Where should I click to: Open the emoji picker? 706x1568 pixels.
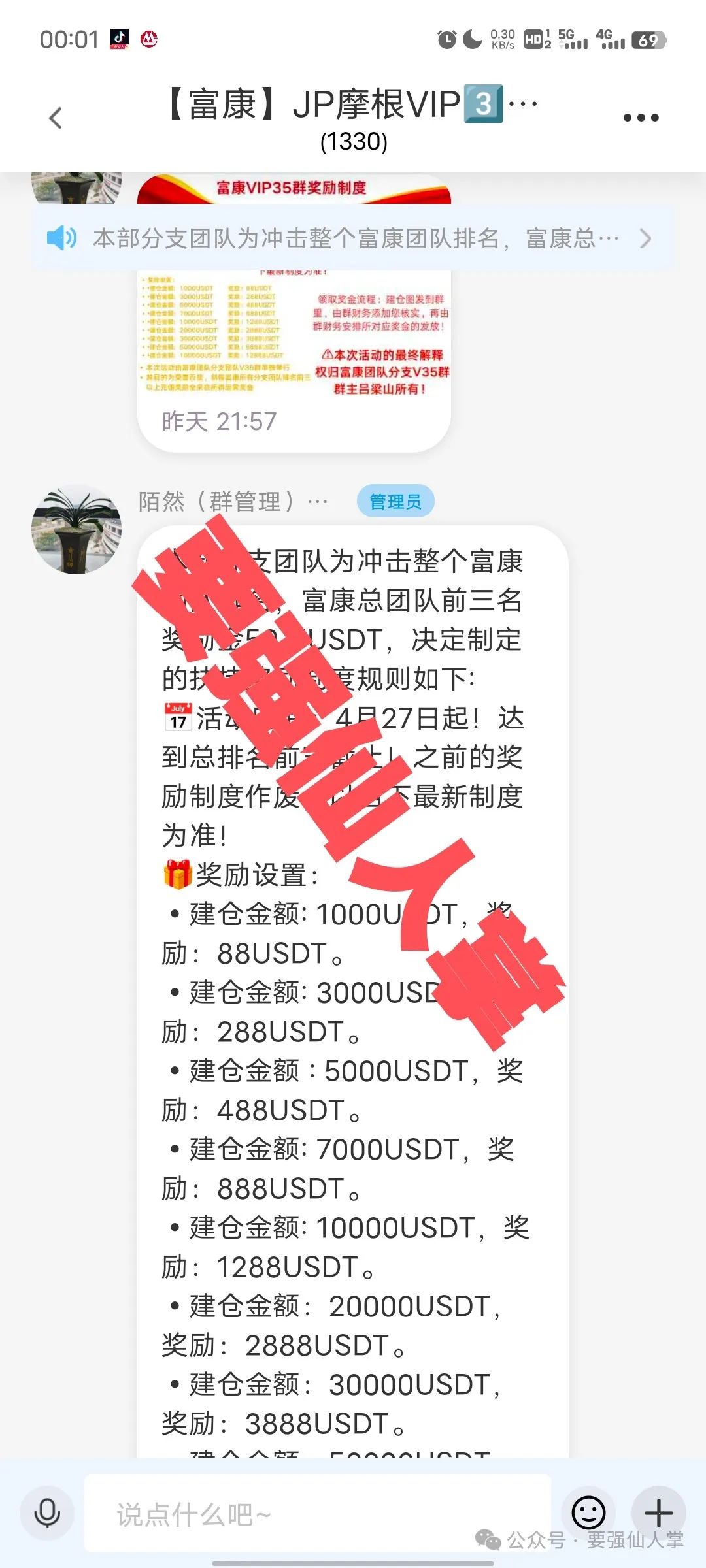(588, 1512)
